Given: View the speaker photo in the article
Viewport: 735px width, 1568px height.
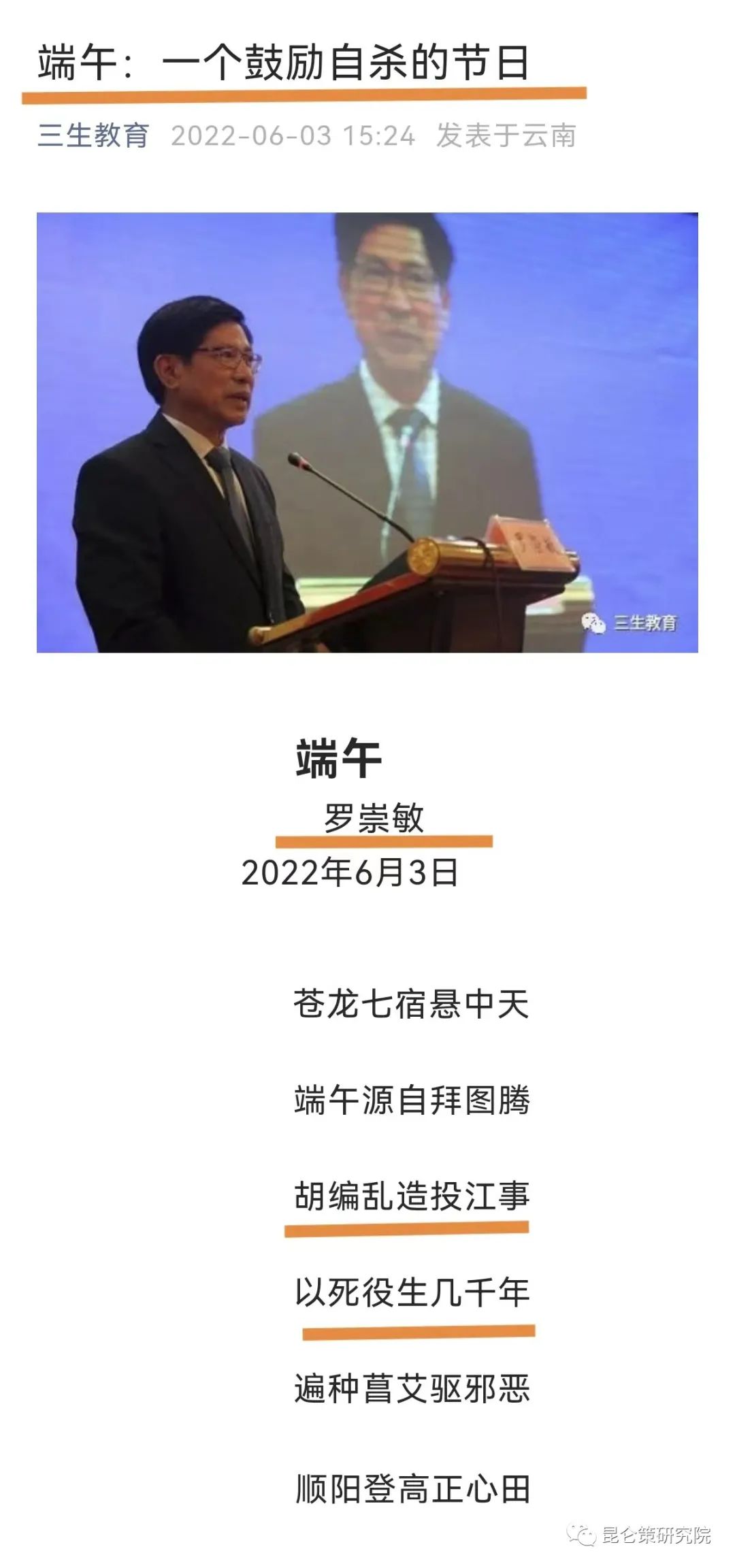Looking at the screenshot, I should tap(367, 432).
